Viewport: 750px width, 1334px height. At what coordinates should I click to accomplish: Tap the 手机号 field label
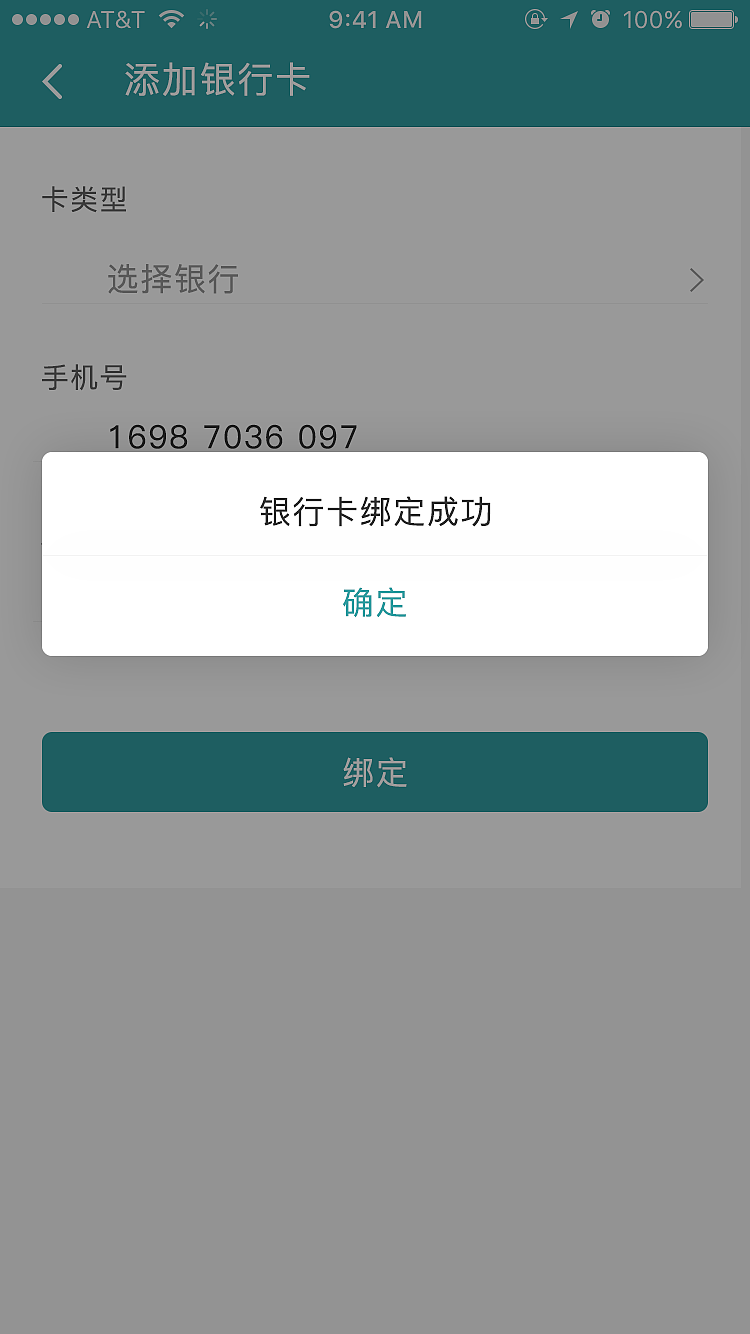click(84, 378)
